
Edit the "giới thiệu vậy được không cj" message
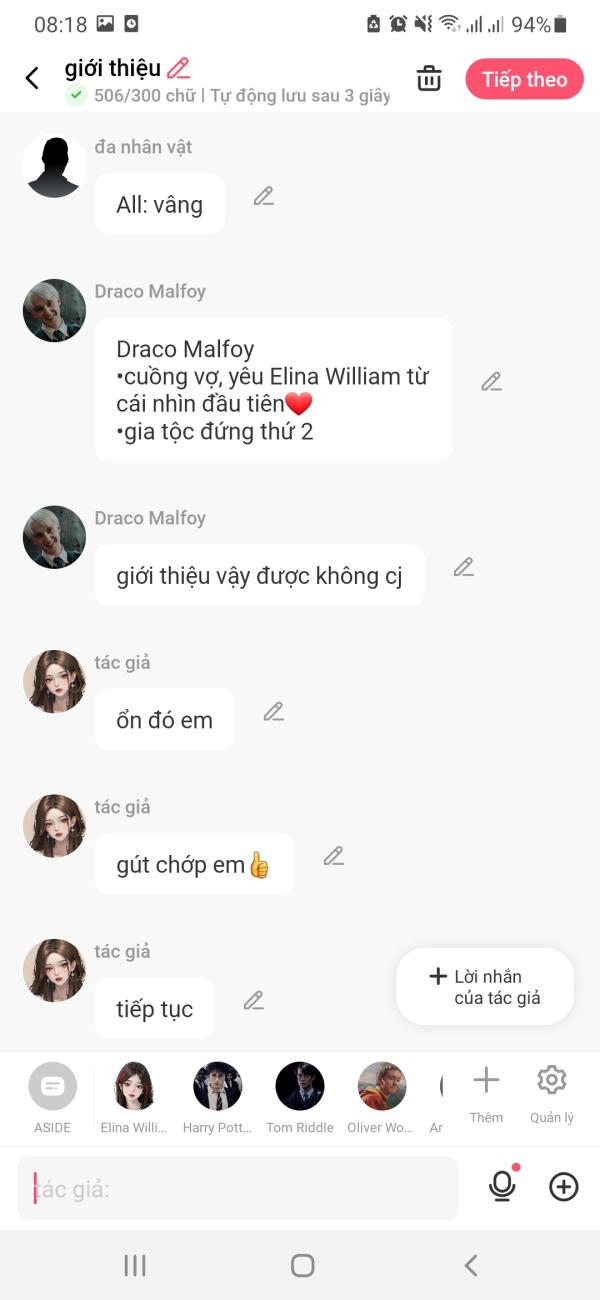click(x=463, y=567)
